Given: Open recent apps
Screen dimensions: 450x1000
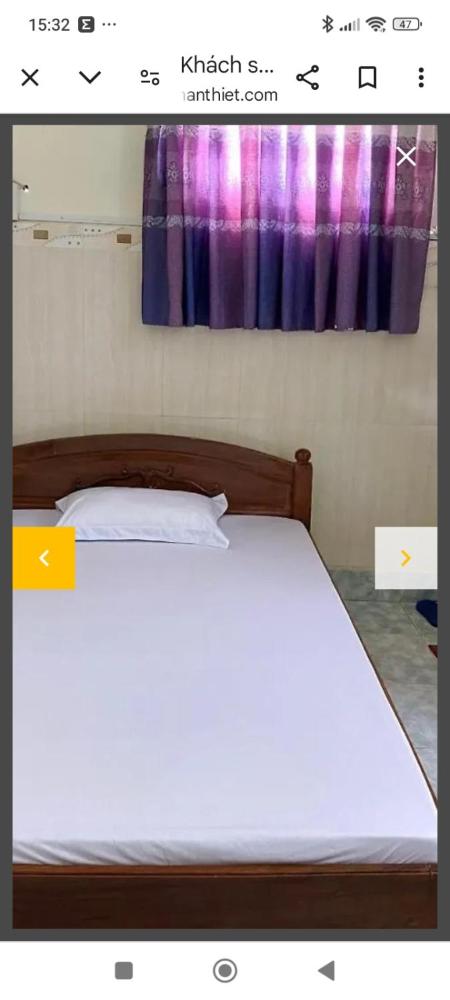Looking at the screenshot, I should (124, 971).
